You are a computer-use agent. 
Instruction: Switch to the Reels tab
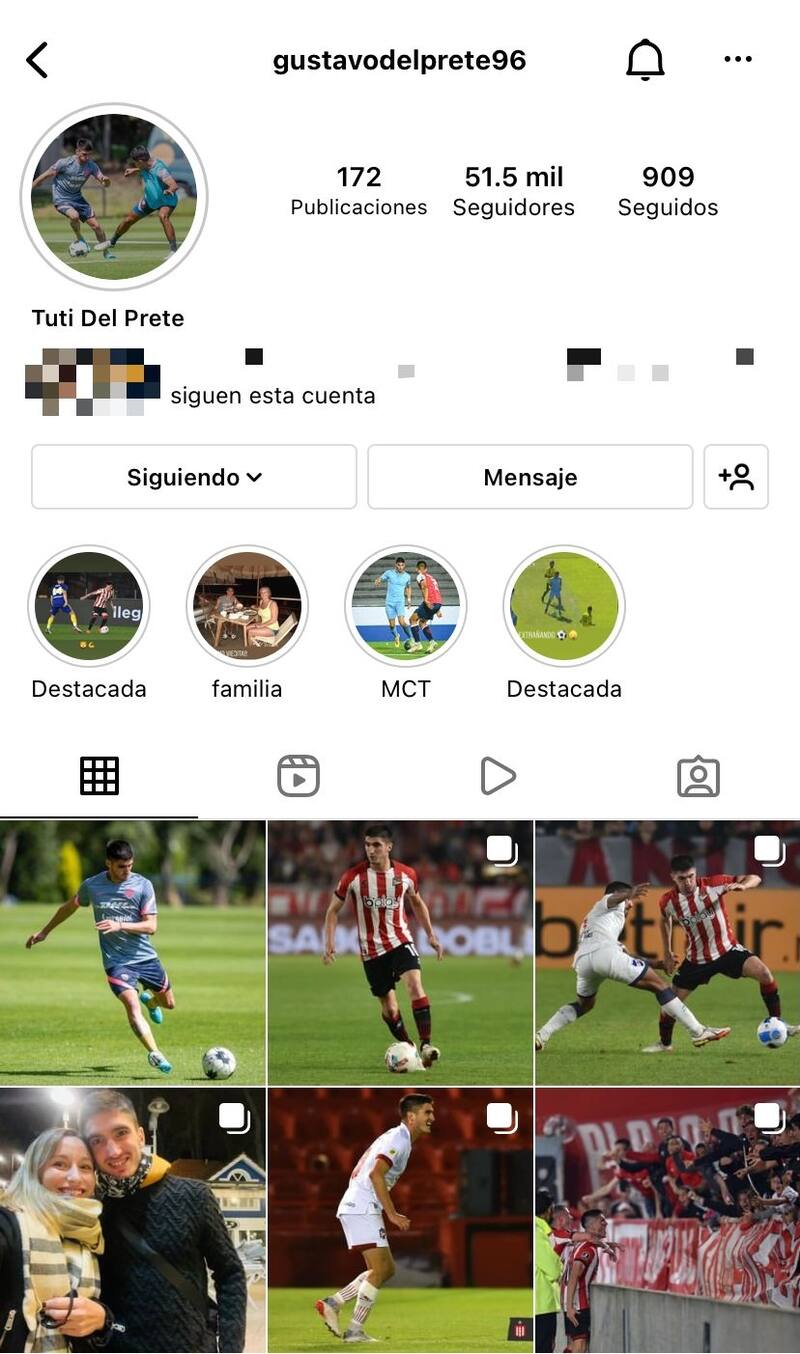click(298, 776)
